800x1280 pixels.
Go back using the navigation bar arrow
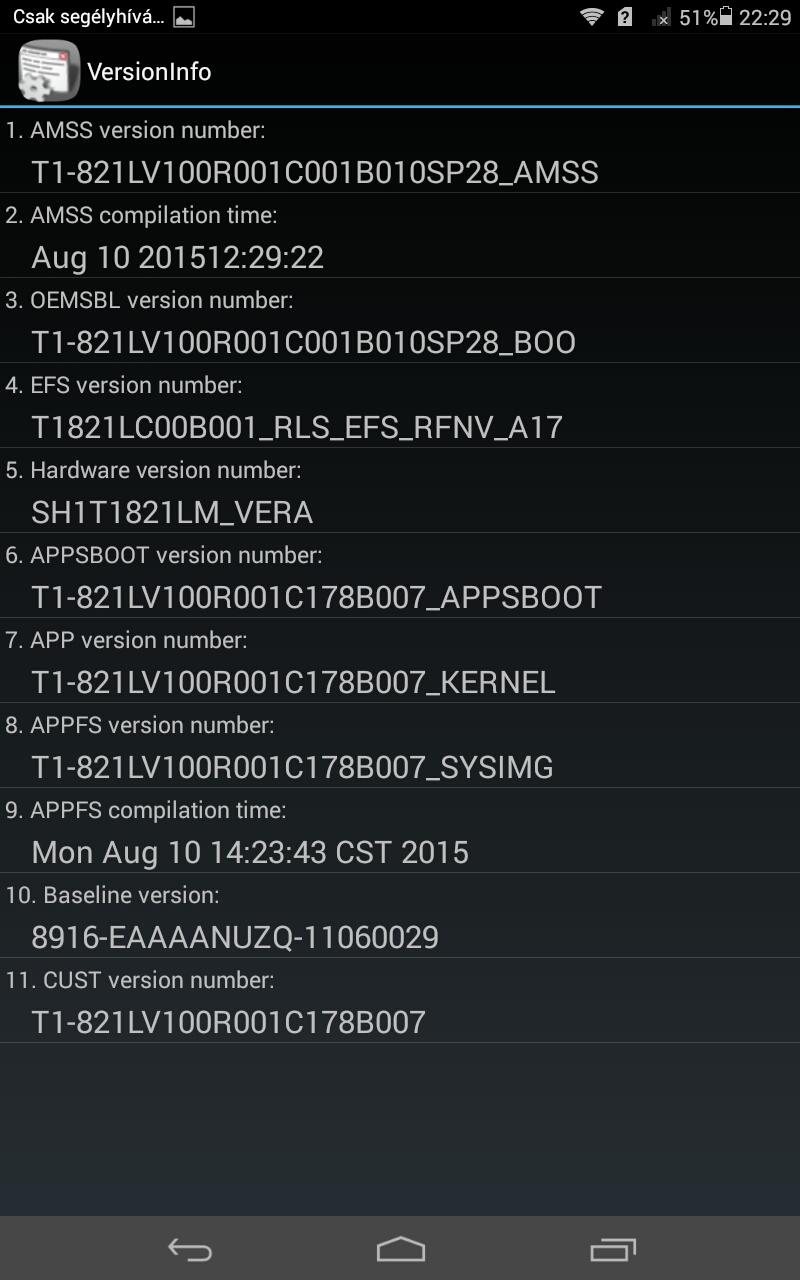pos(189,1249)
